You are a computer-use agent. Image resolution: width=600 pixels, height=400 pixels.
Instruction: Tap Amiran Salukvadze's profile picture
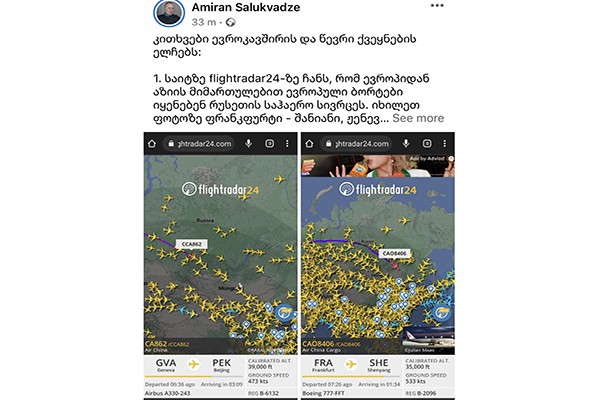coord(168,12)
